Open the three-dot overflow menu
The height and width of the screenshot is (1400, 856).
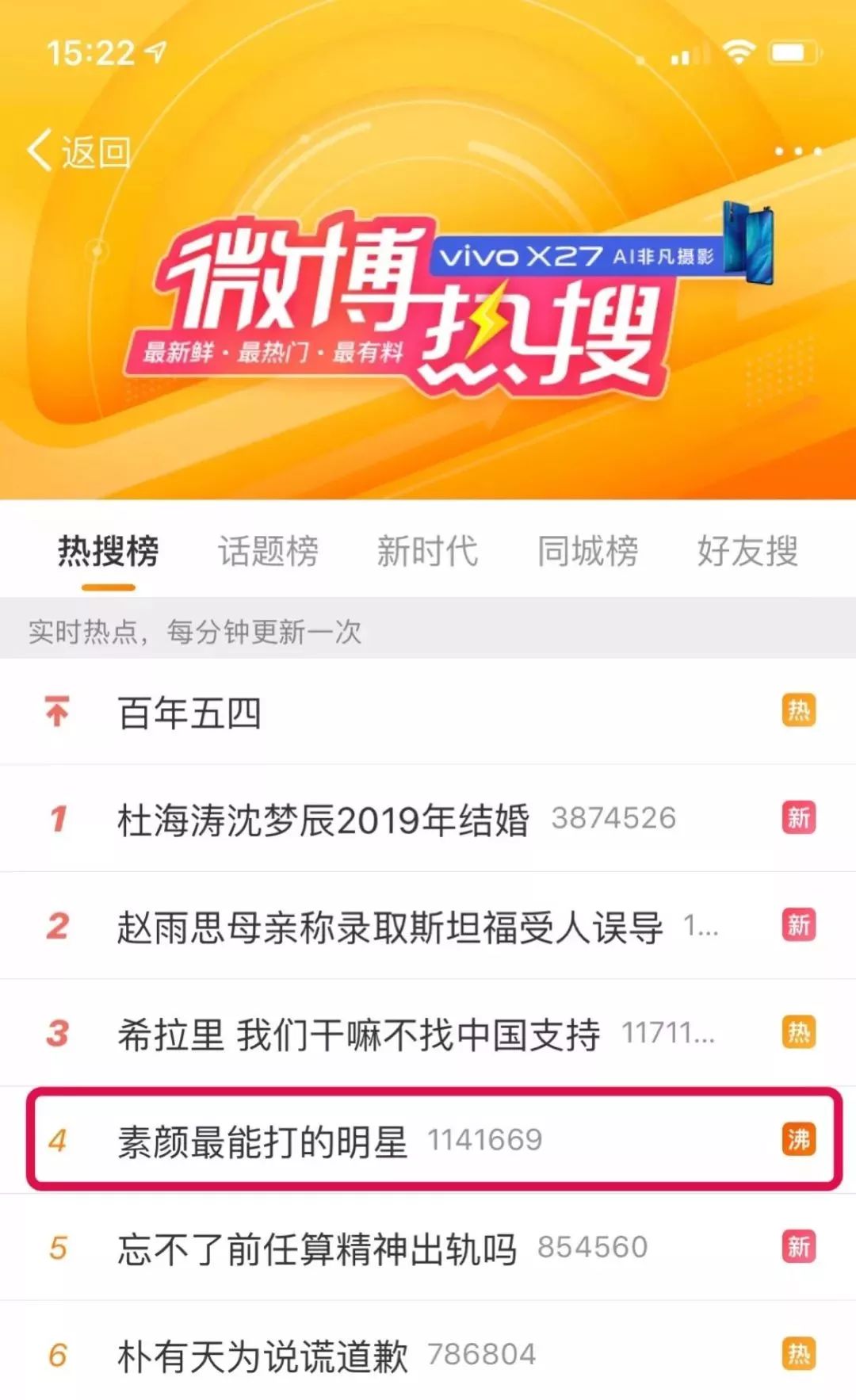click(x=797, y=151)
